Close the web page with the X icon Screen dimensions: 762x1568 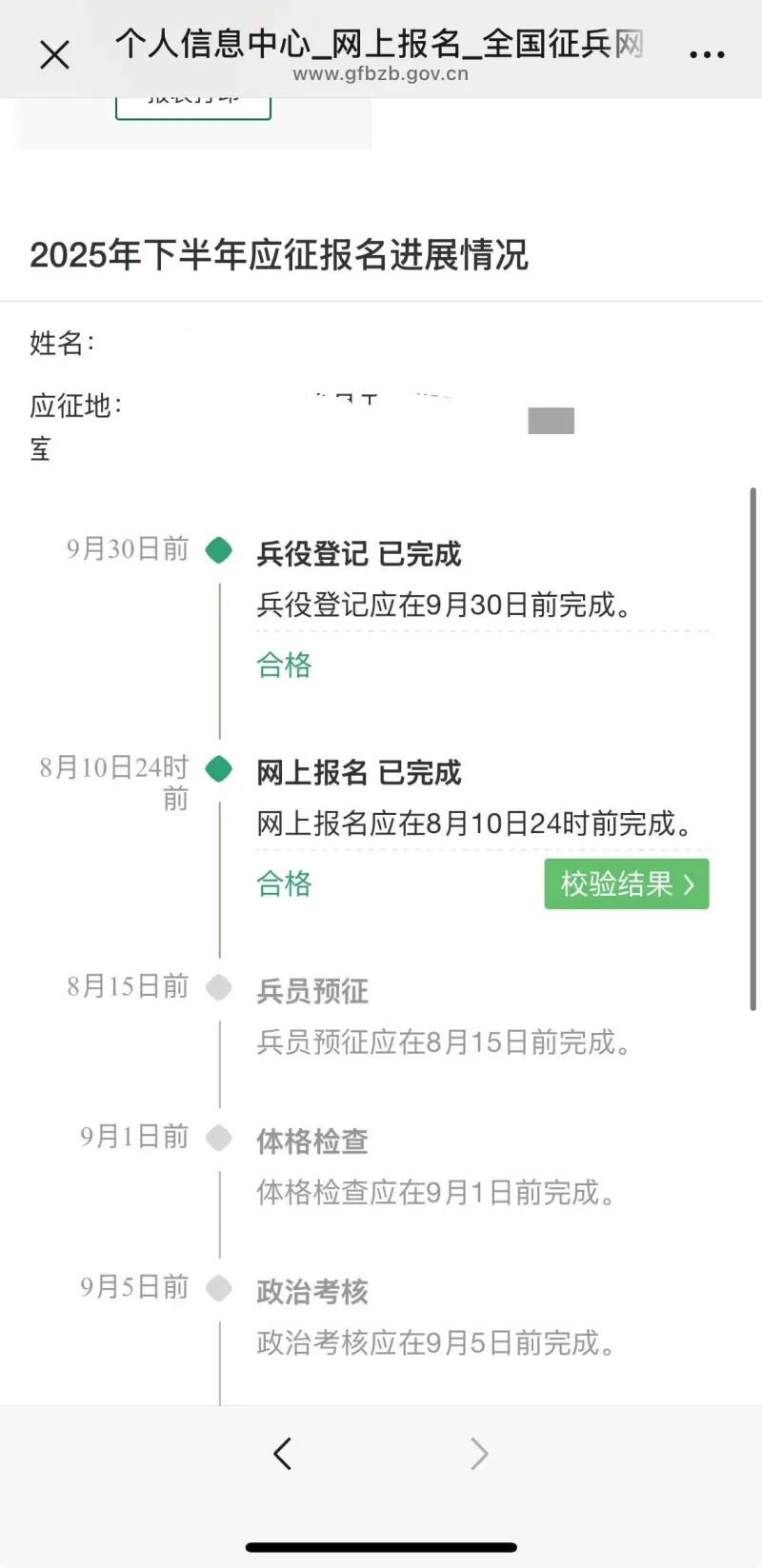(x=54, y=55)
